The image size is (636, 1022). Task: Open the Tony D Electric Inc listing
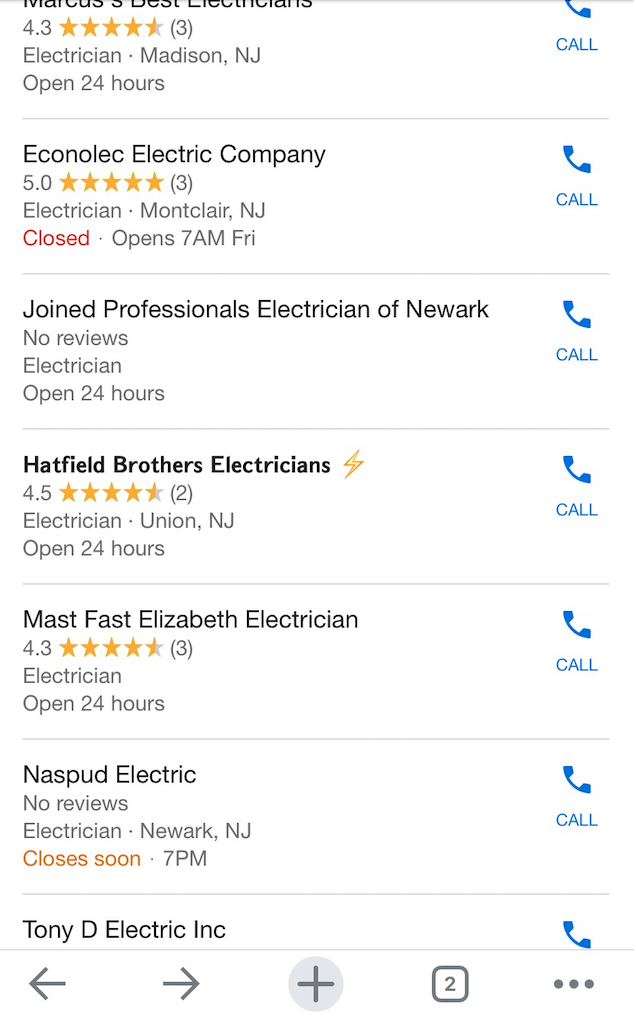tap(124, 930)
